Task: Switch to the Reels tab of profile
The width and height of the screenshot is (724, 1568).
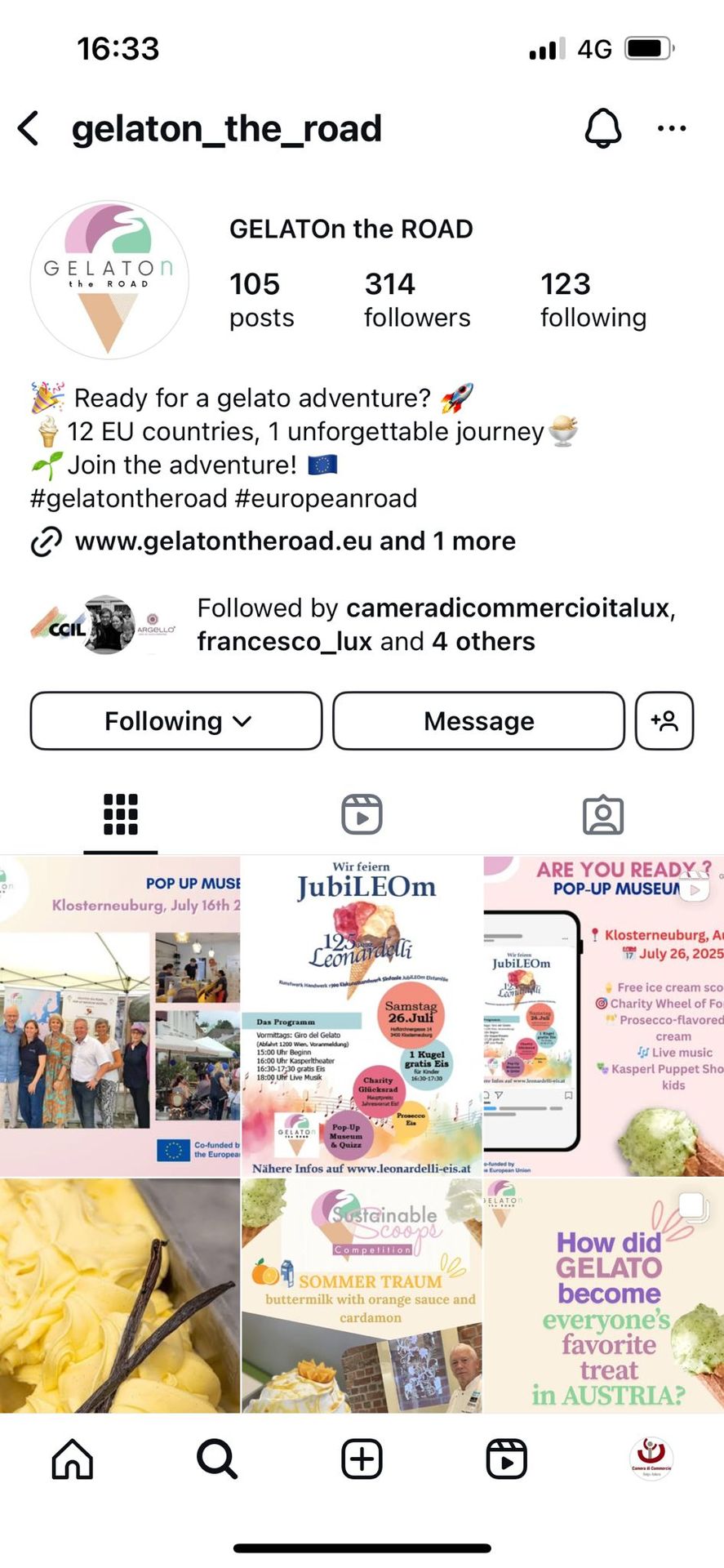Action: 362,814
